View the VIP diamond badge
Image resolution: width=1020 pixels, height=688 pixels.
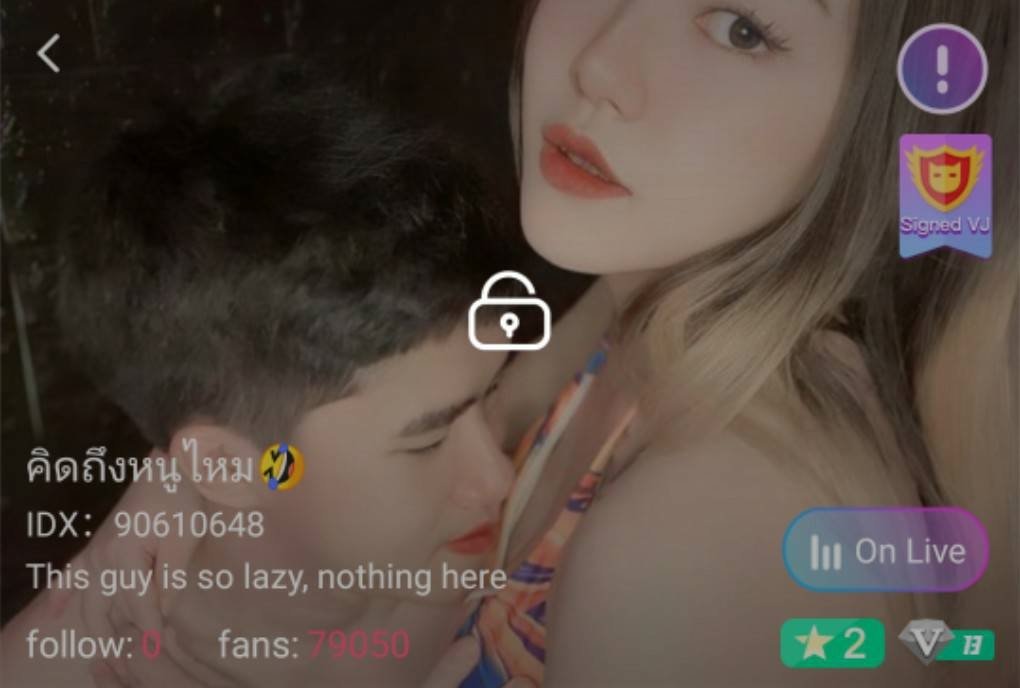tap(945, 644)
